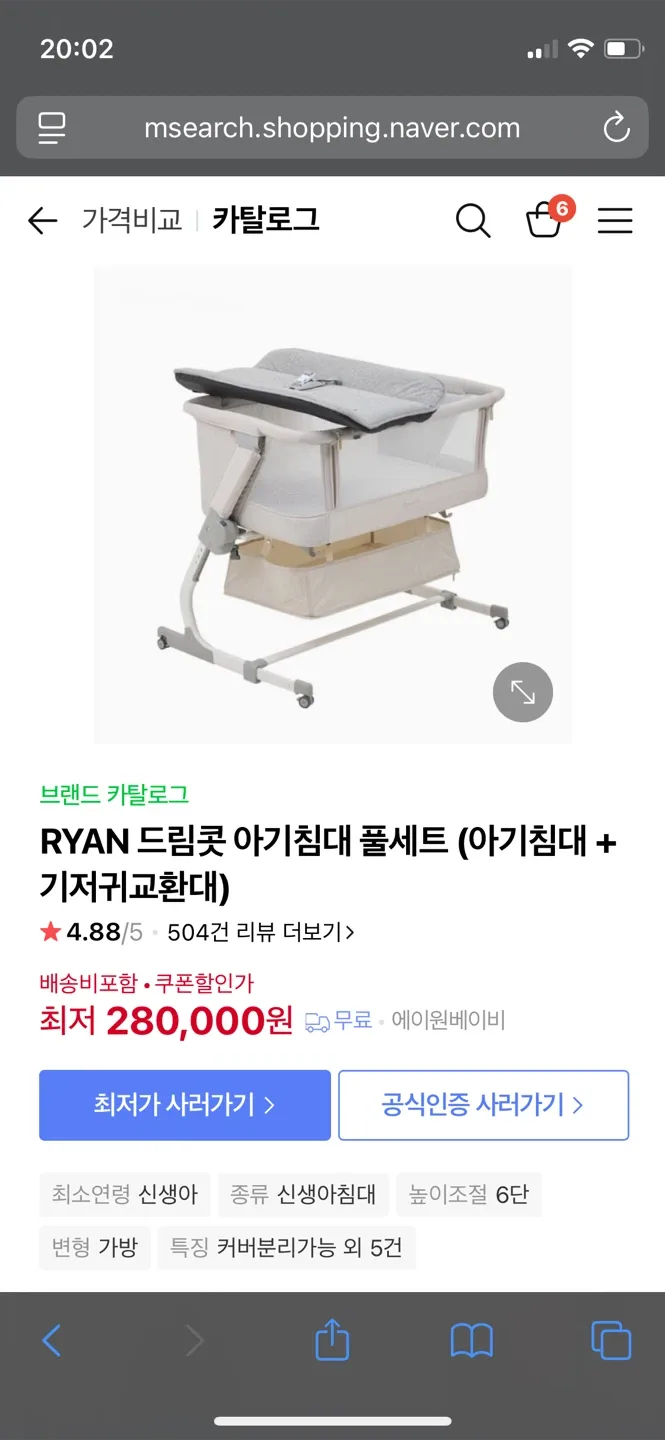Open the shopping basket with 6 items
Image resolution: width=665 pixels, height=1440 pixels.
(545, 220)
